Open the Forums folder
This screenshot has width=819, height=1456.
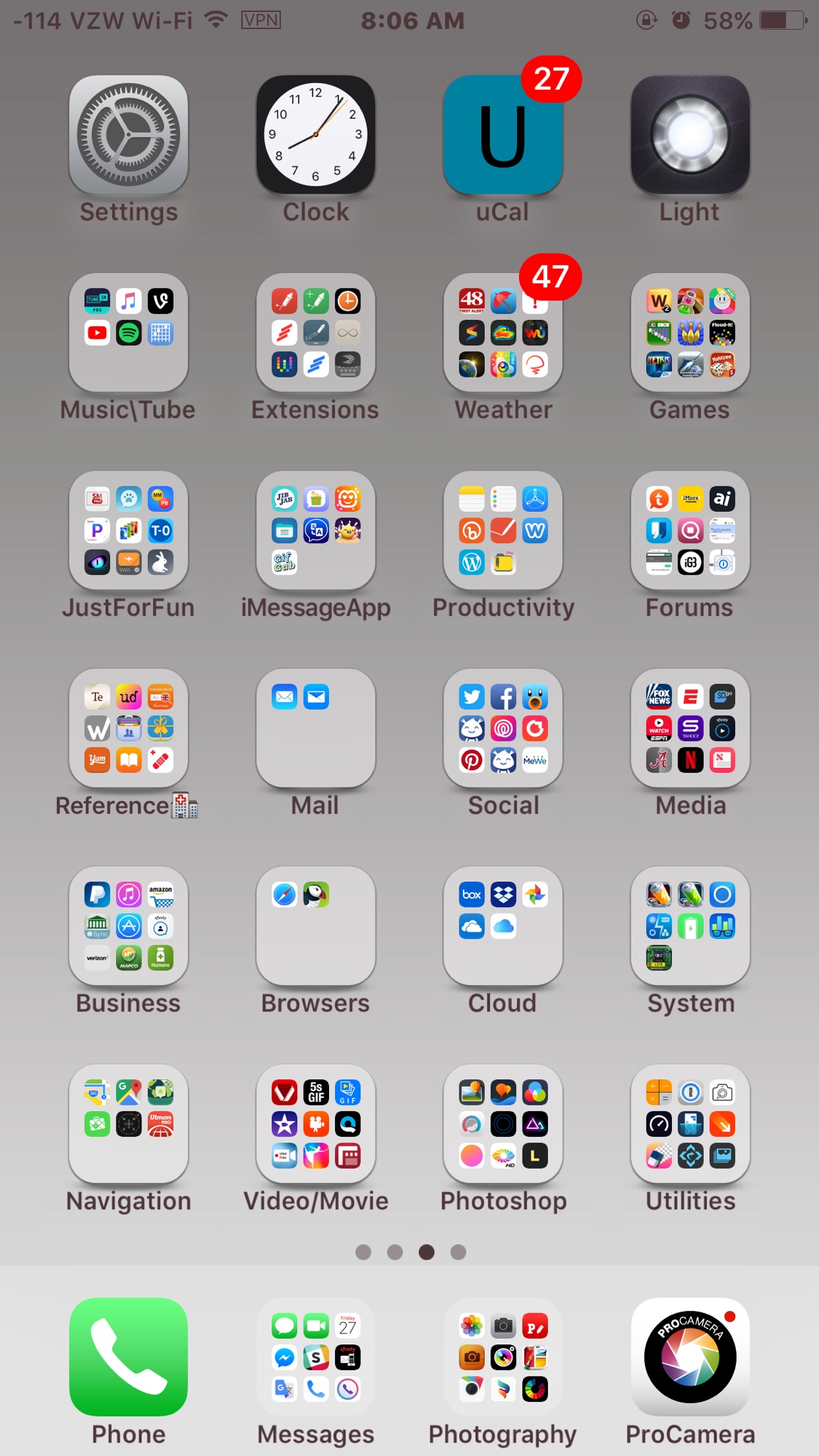click(690, 530)
